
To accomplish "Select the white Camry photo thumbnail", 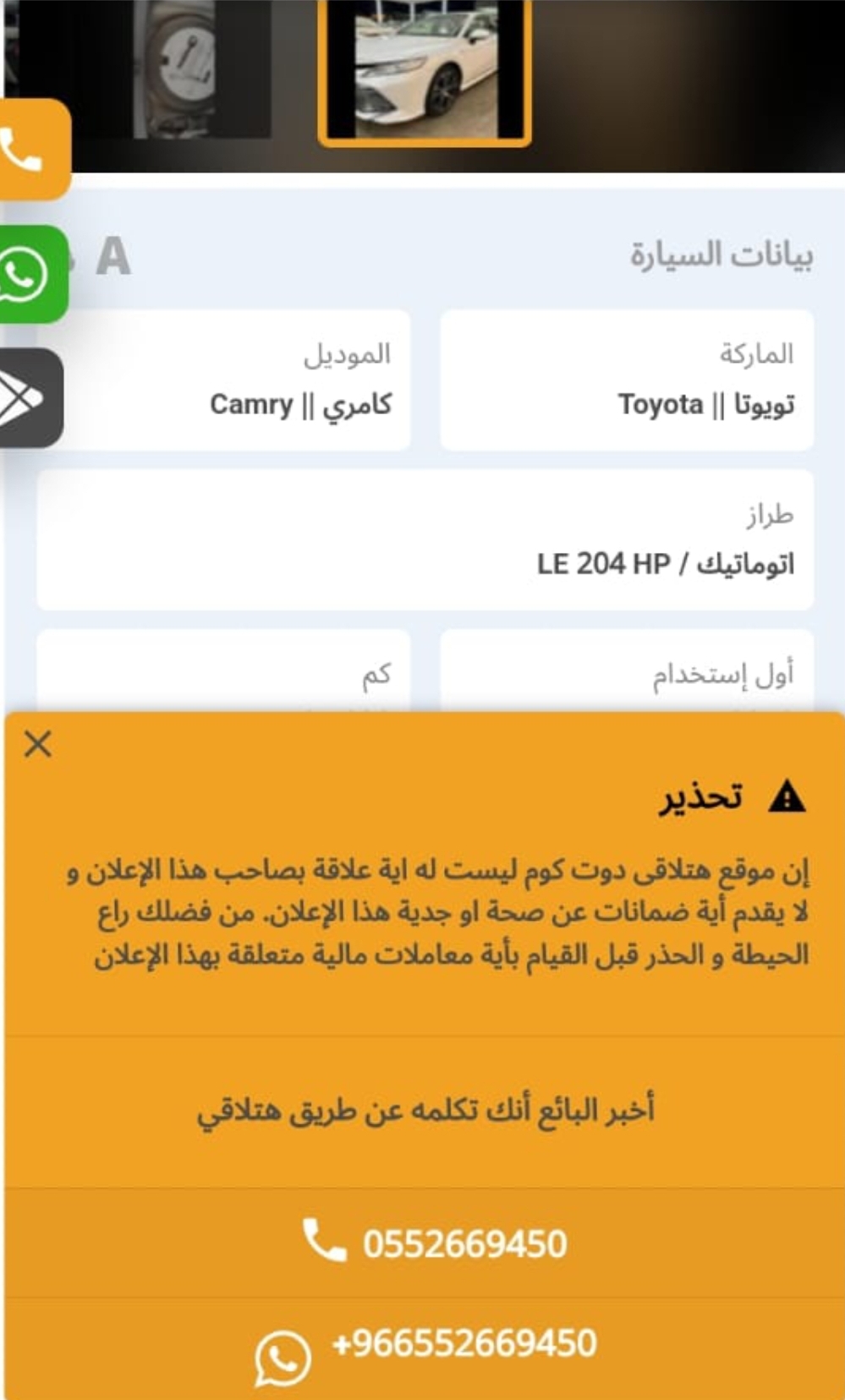I will (425, 71).
